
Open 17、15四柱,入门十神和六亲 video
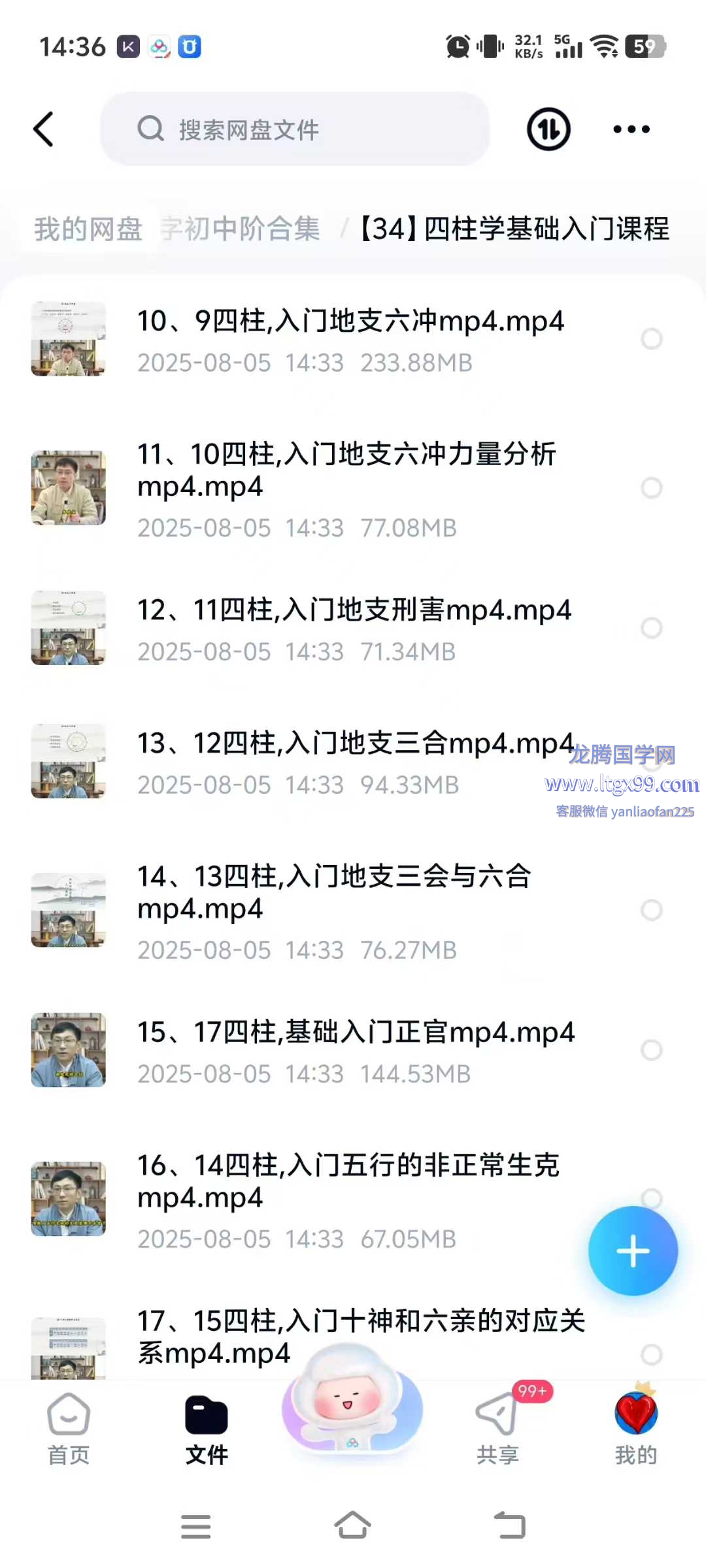click(360, 1336)
